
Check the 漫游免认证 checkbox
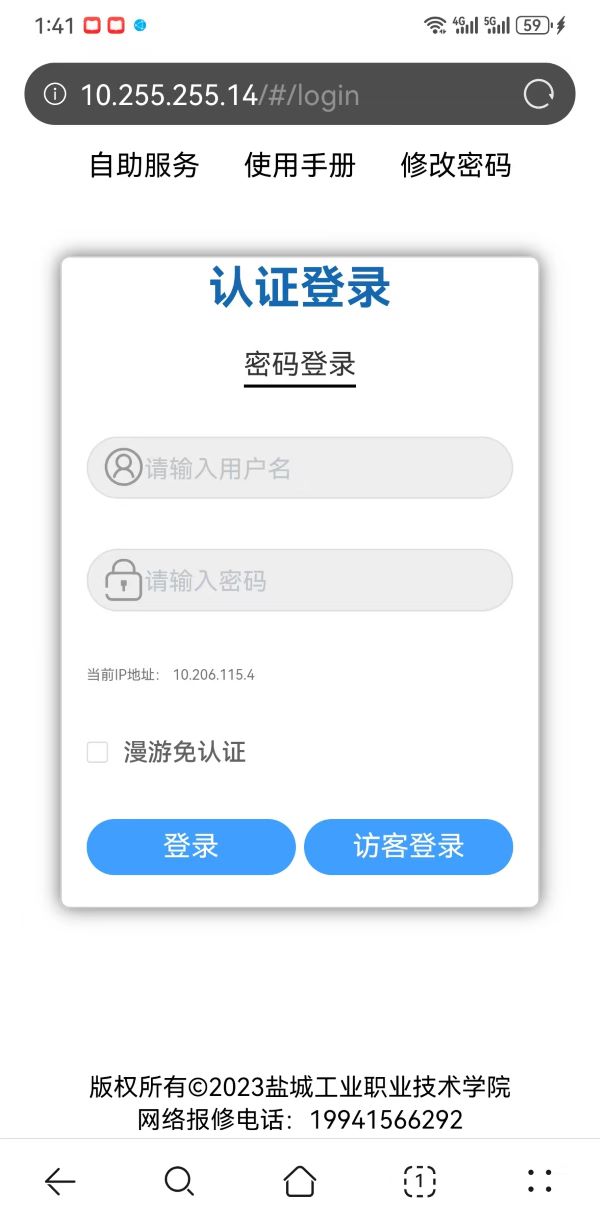pos(97,752)
